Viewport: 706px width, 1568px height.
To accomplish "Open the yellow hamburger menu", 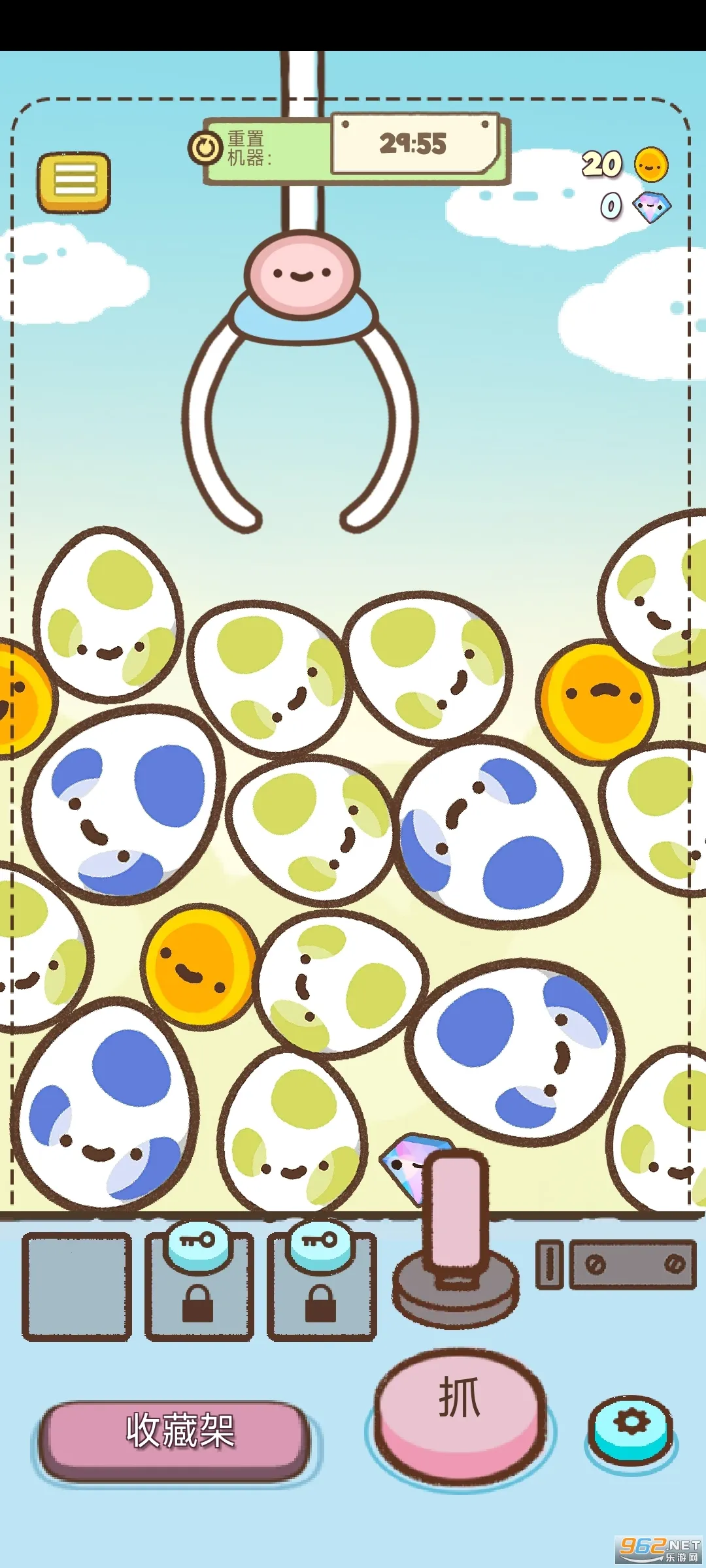I will tap(74, 182).
